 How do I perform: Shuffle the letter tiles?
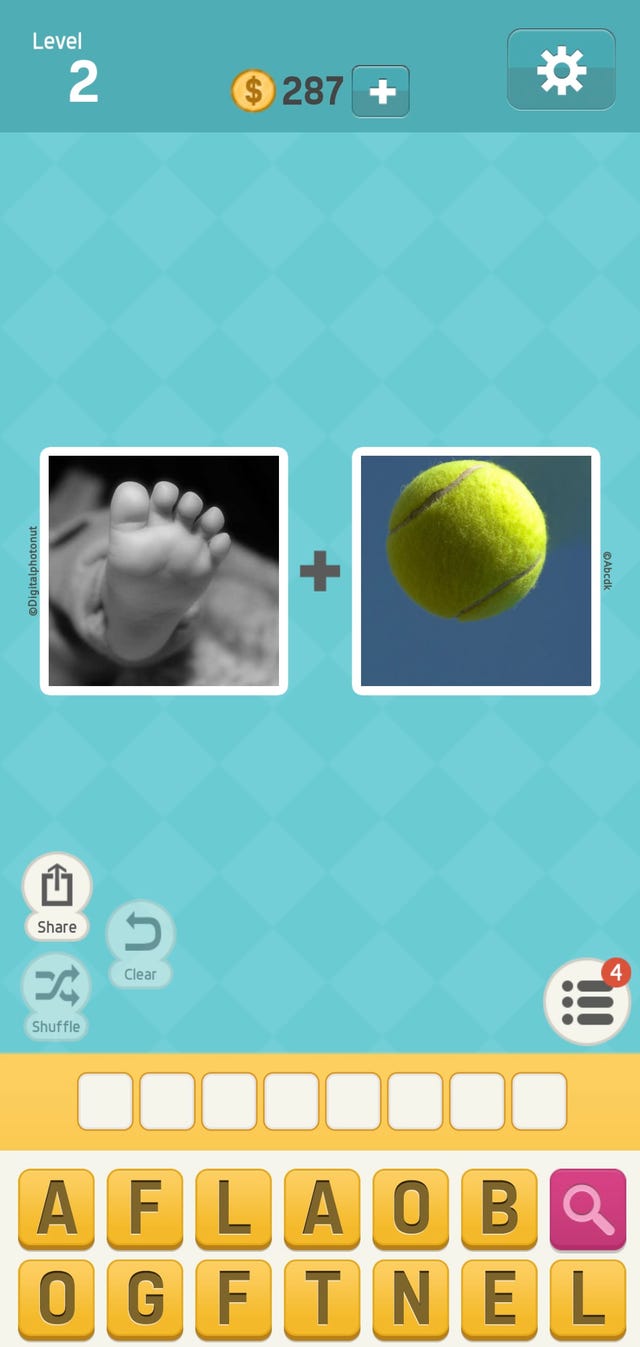(x=56, y=996)
